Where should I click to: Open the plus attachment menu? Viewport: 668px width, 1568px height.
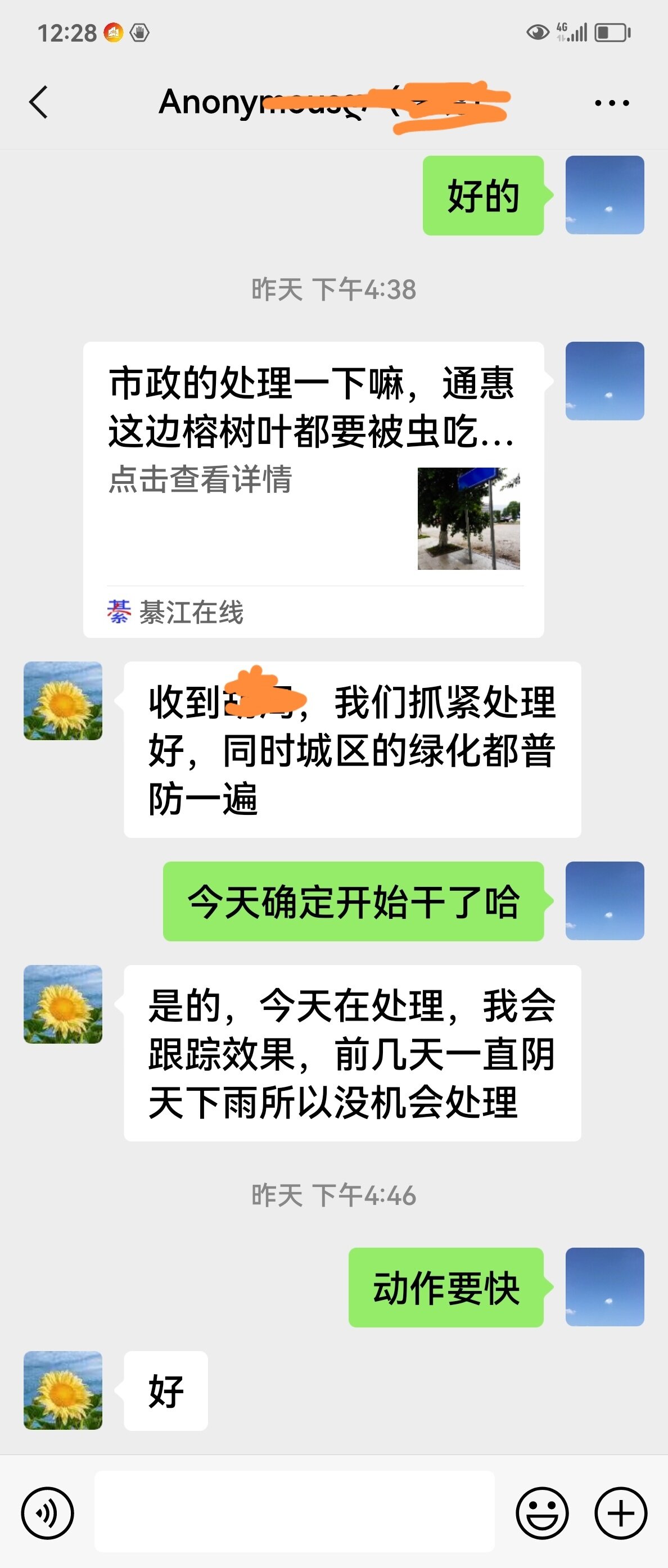coord(621,1513)
